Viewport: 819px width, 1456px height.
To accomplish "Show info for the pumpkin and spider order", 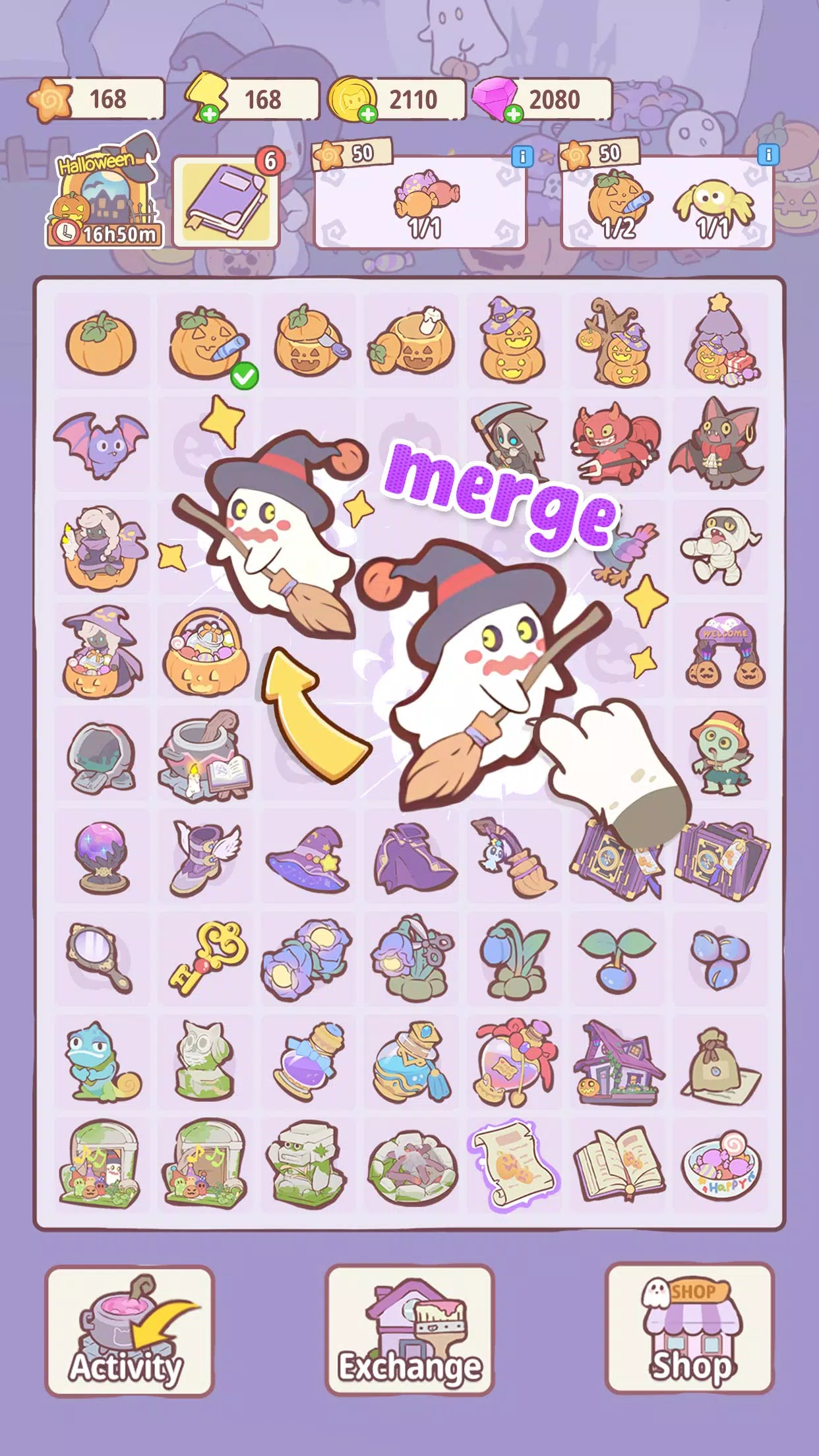I will click(768, 155).
